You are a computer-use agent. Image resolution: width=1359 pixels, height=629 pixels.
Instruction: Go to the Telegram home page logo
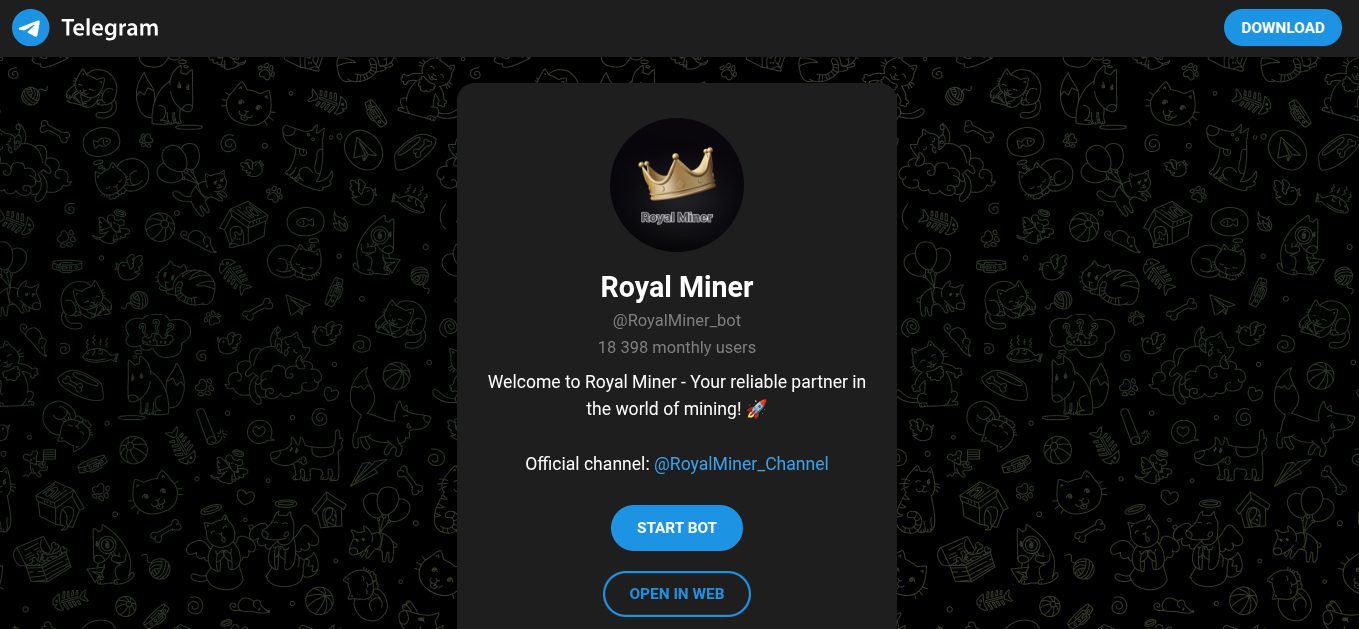point(86,28)
